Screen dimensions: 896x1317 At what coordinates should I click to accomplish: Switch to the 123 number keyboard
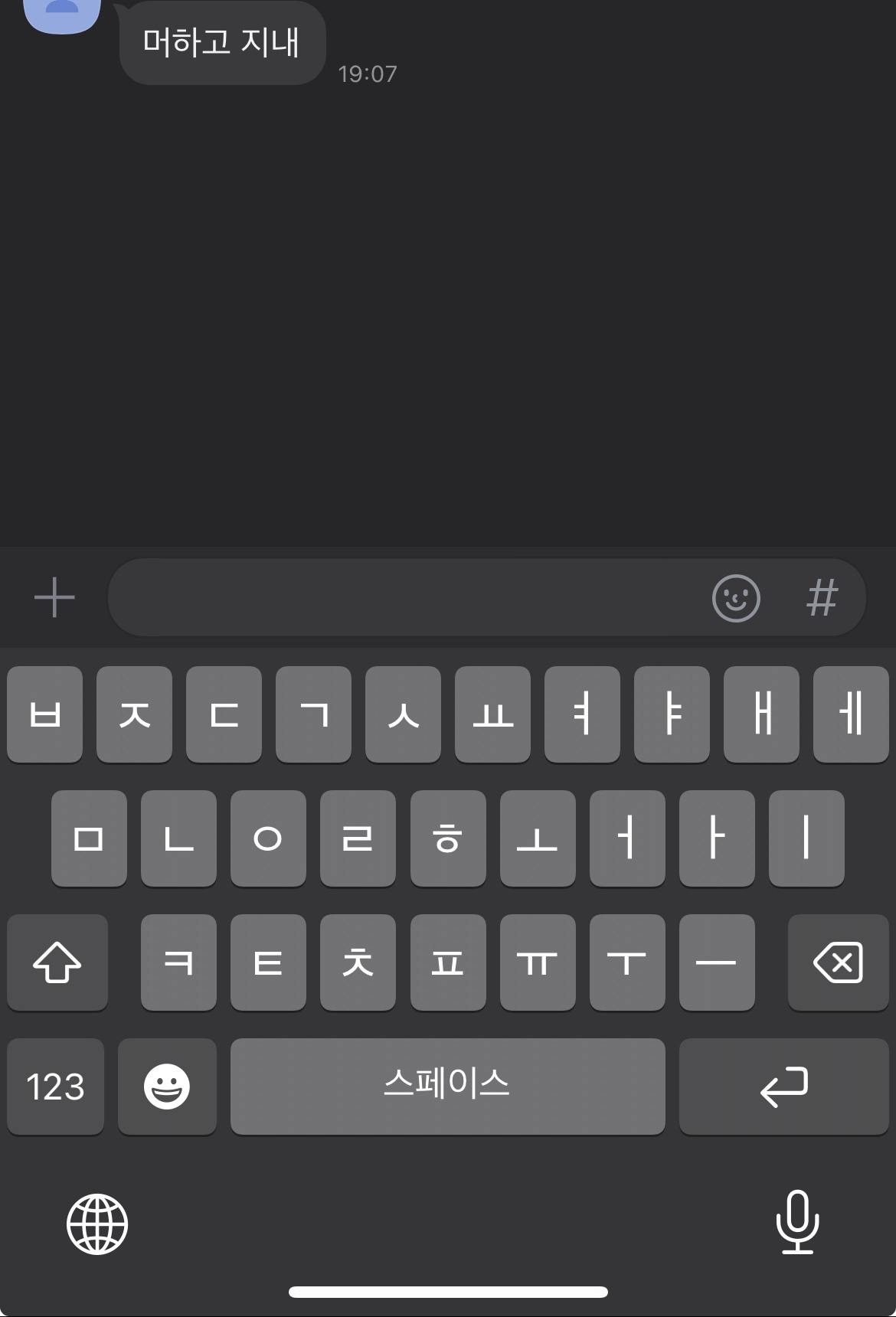click(x=55, y=1087)
